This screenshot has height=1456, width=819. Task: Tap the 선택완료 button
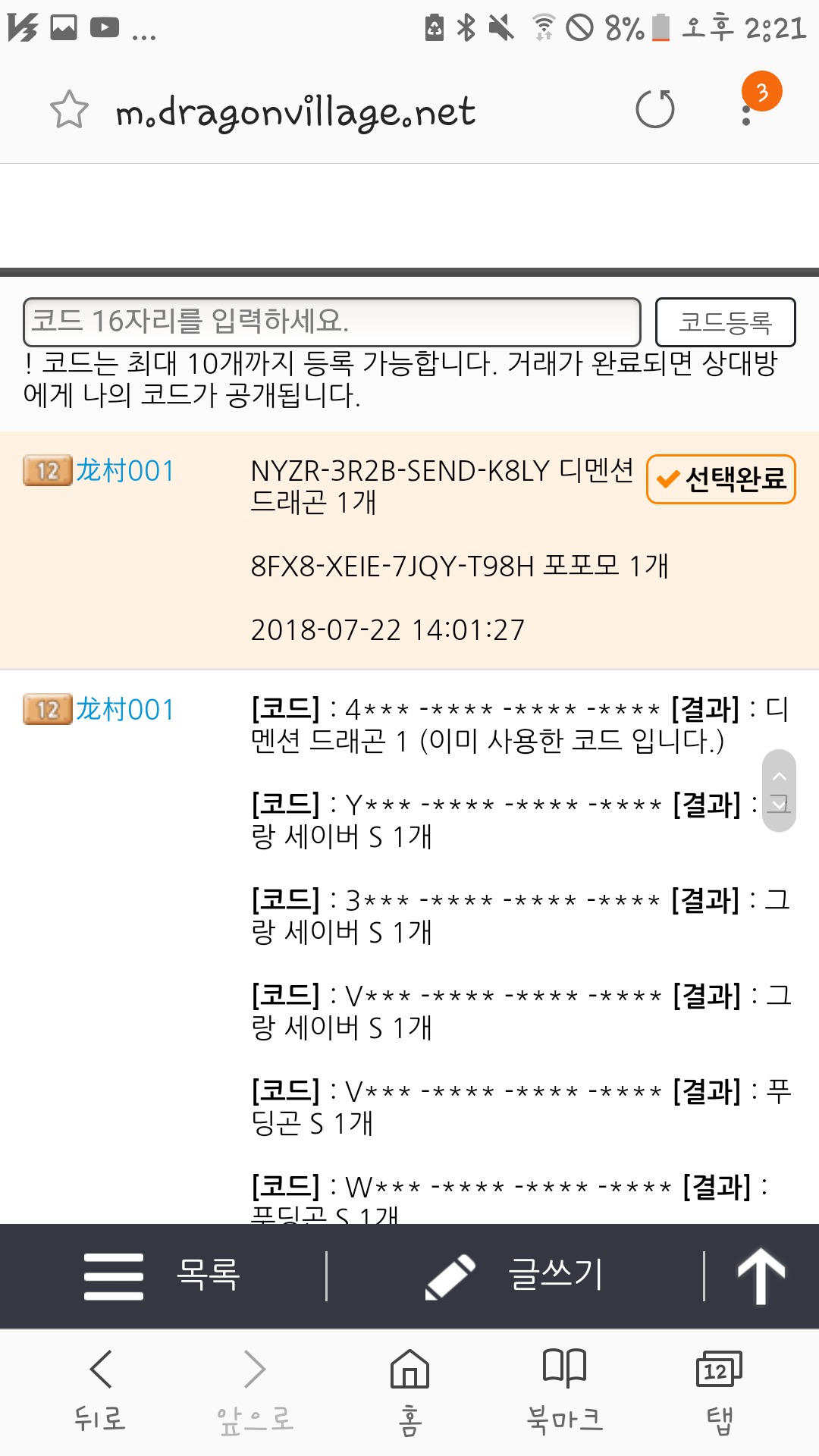720,479
